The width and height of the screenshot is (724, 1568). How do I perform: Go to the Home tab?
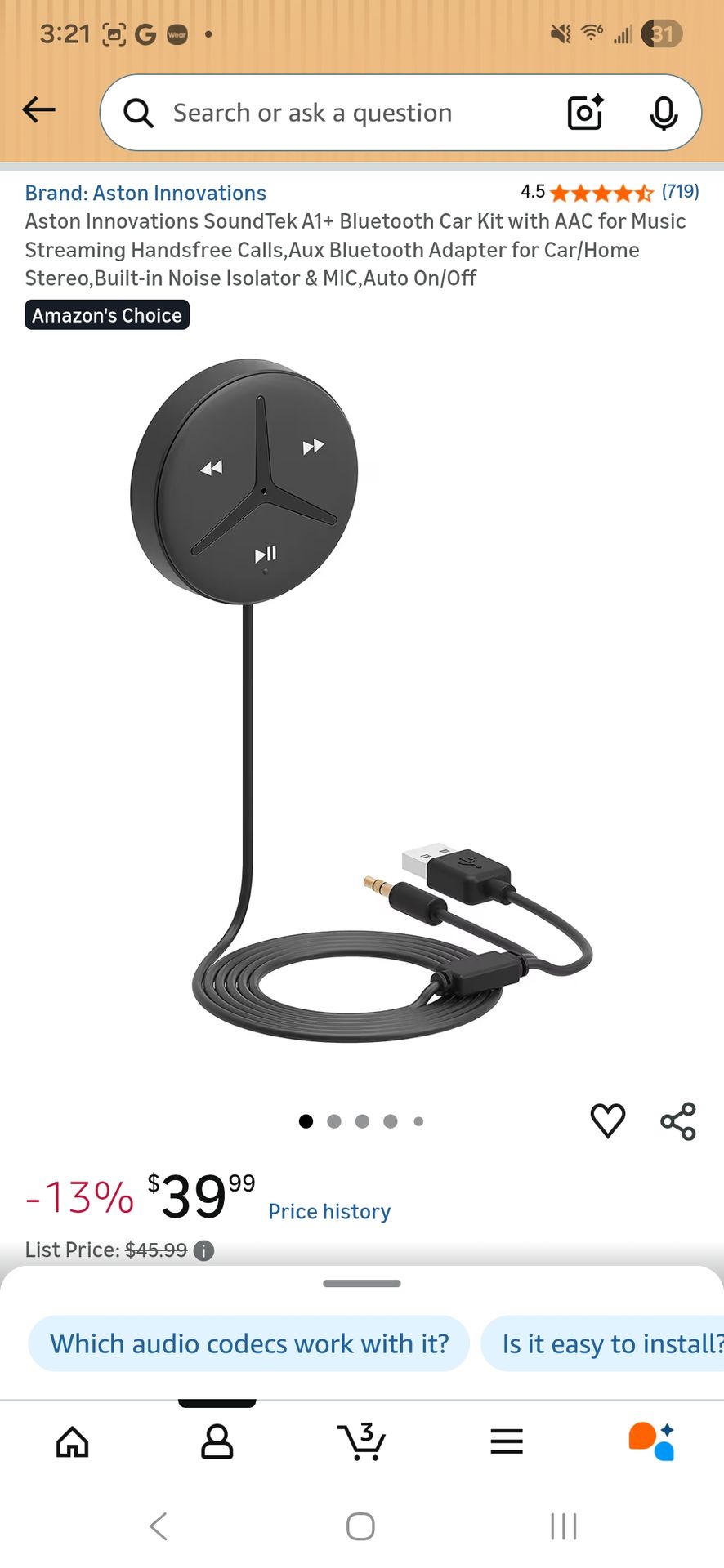72,1442
